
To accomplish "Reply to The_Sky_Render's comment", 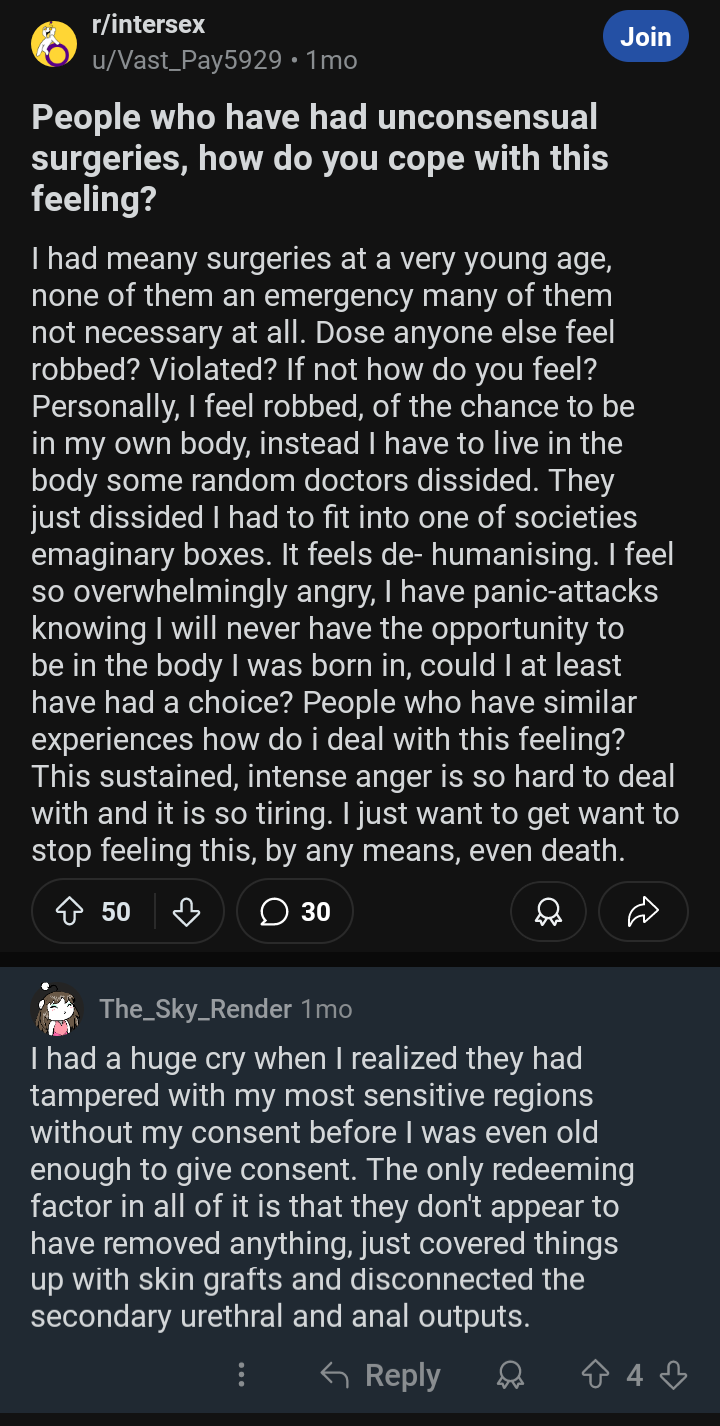I will 381,1375.
